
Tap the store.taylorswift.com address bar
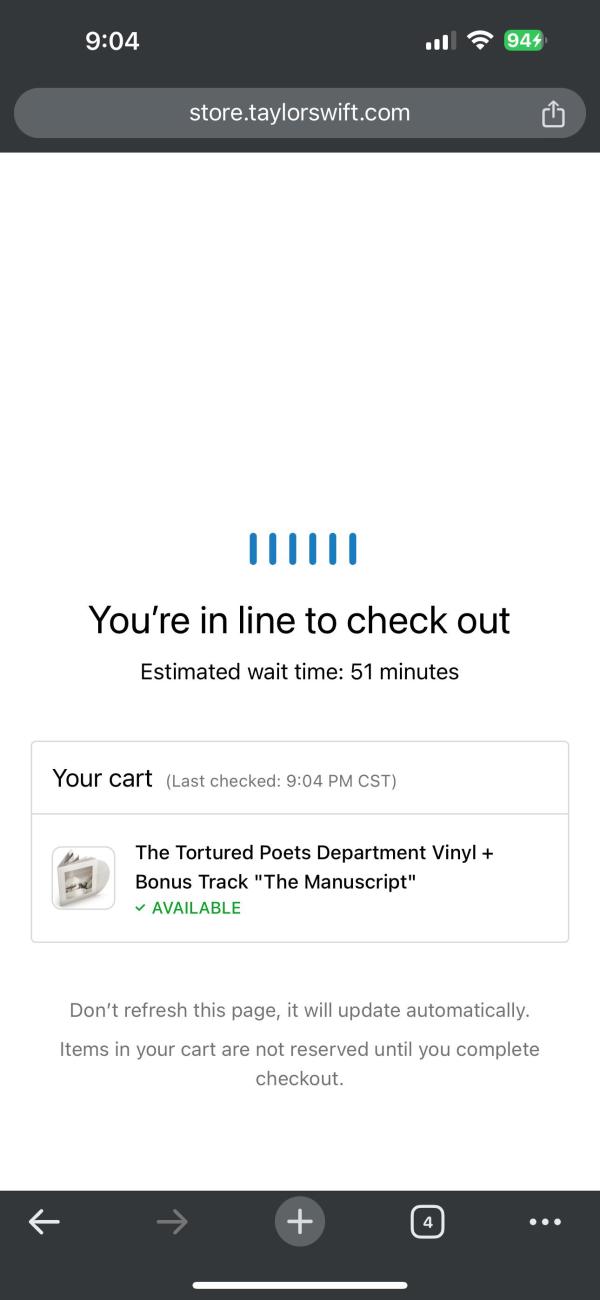(299, 113)
